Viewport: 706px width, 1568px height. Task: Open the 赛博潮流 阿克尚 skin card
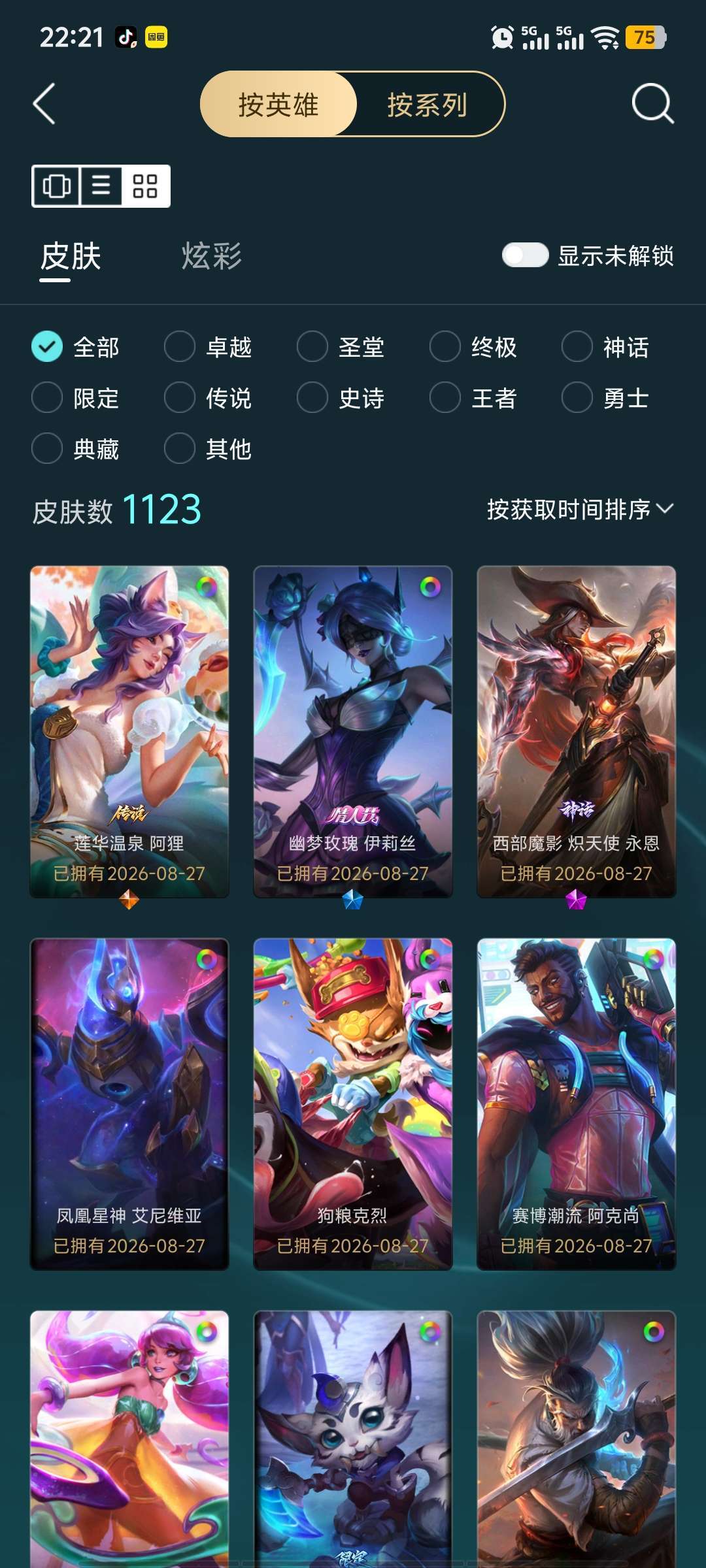point(577,1104)
